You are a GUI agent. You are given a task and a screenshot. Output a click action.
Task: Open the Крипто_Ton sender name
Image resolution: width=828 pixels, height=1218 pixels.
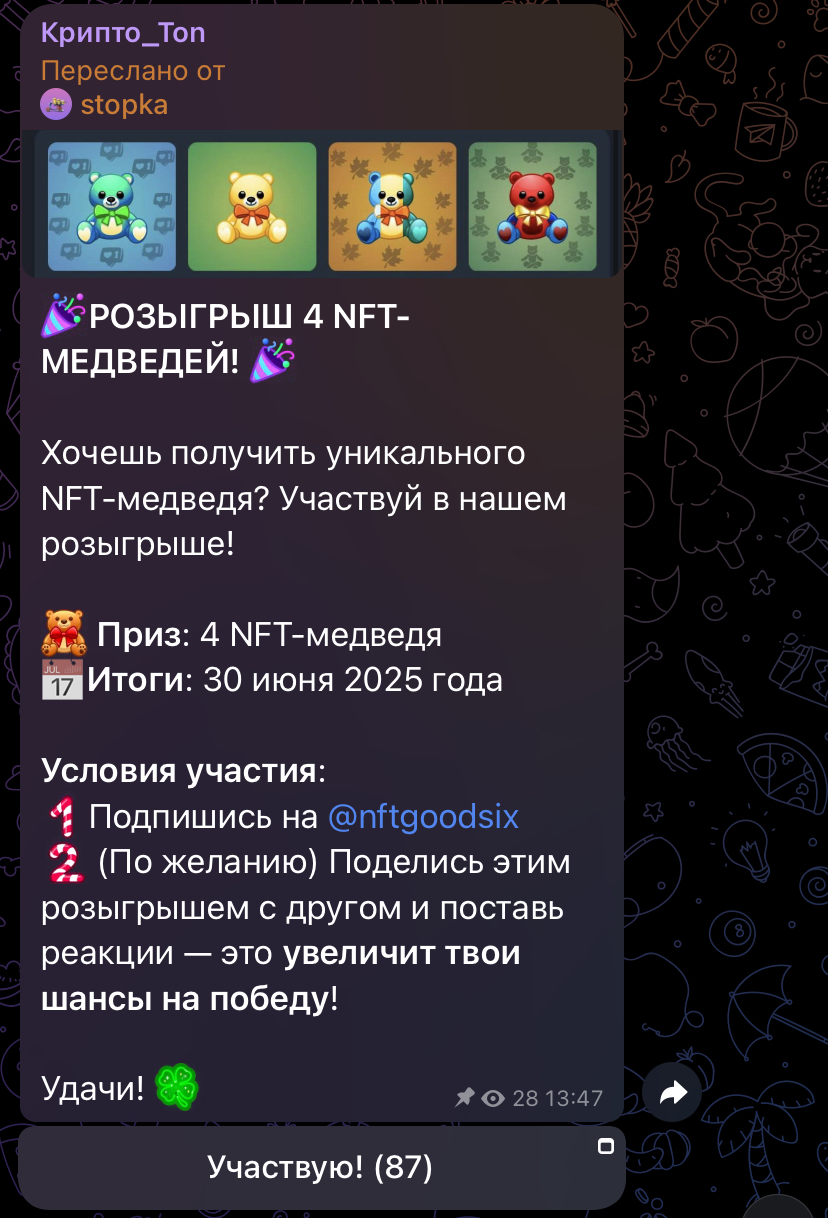(x=123, y=33)
